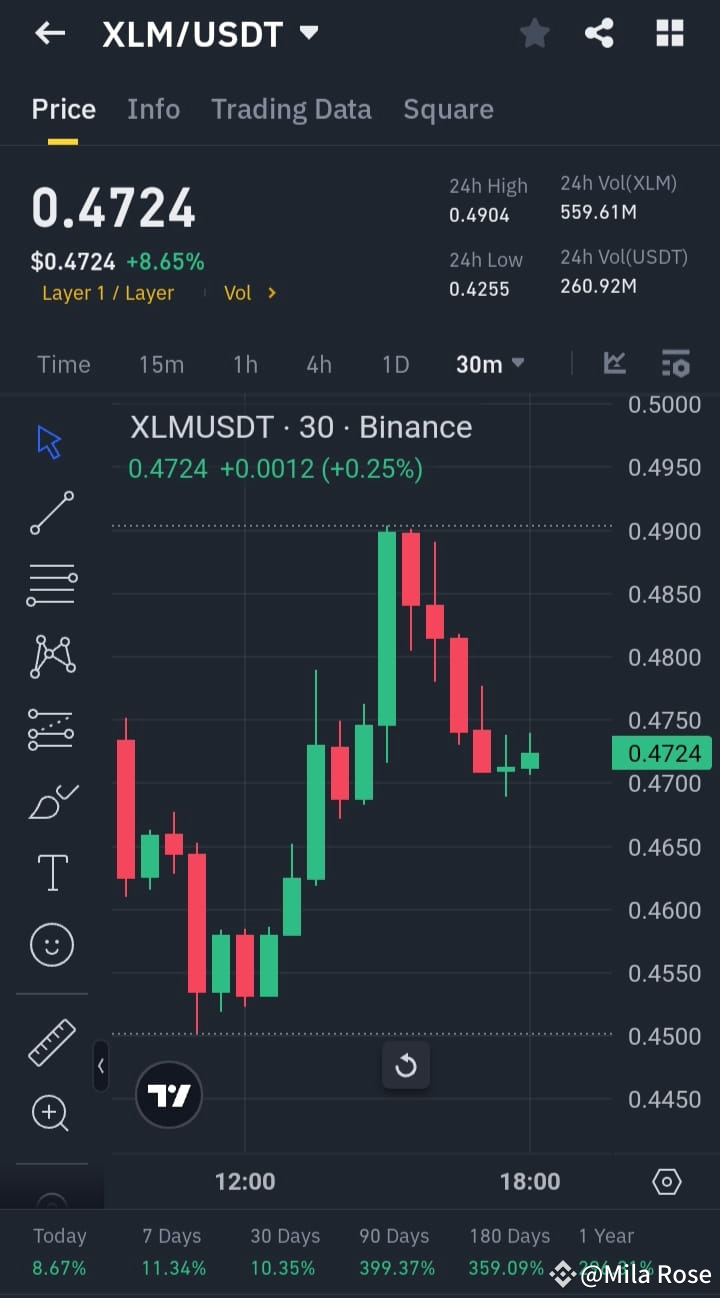Expand the Vol indicator options
The width and height of the screenshot is (720, 1298).
[249, 292]
